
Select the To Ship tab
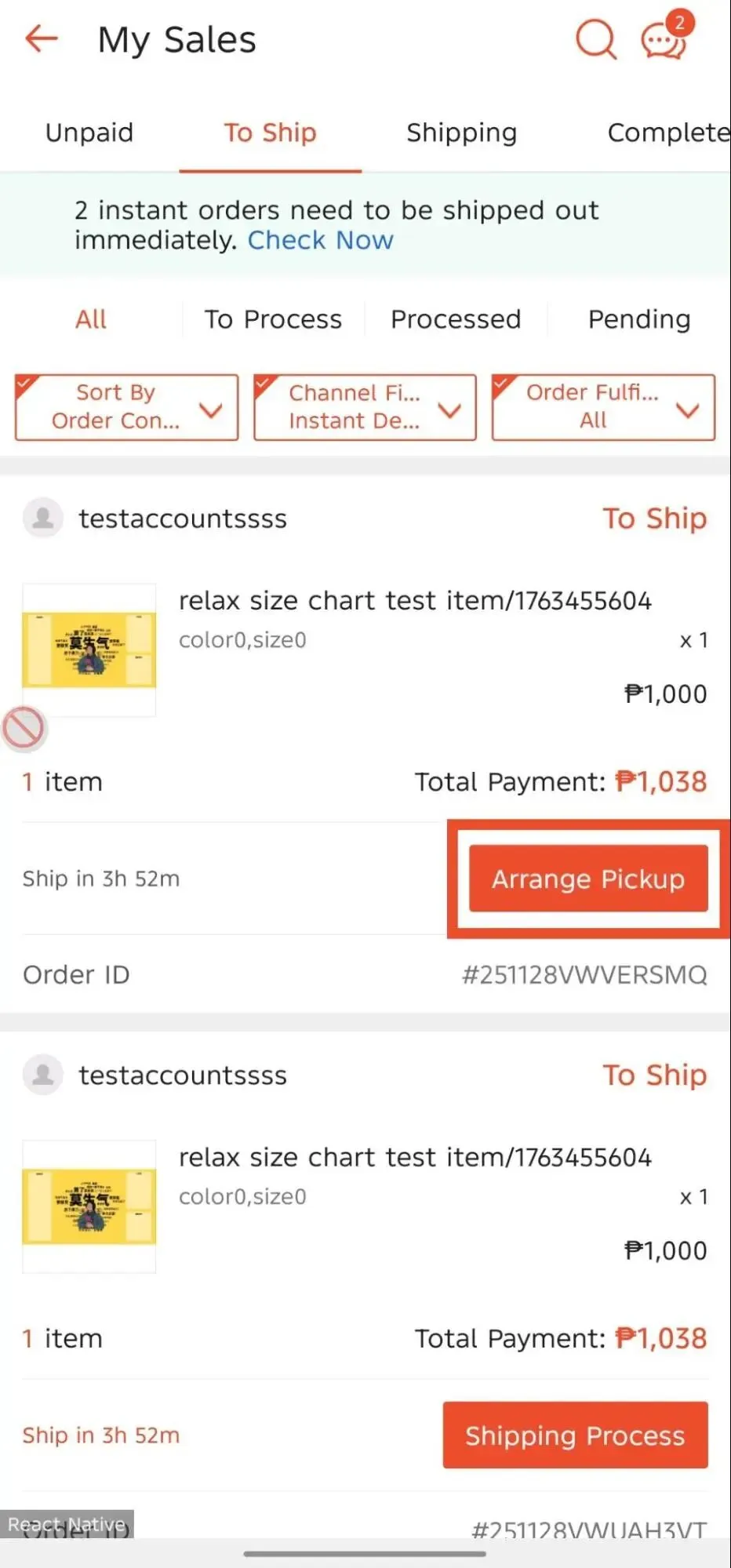coord(270,133)
